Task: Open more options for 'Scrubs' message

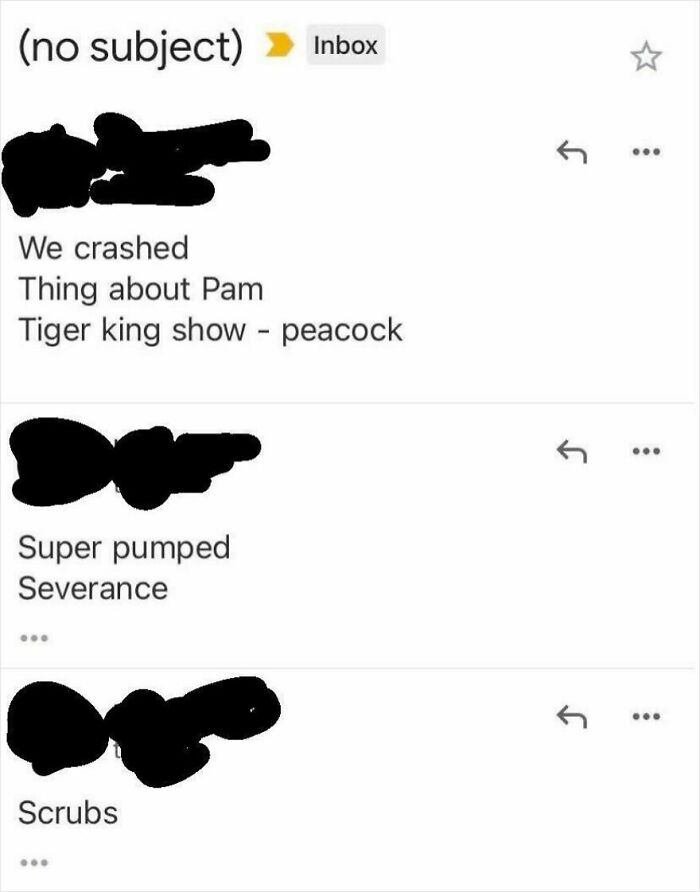Action: 646,716
